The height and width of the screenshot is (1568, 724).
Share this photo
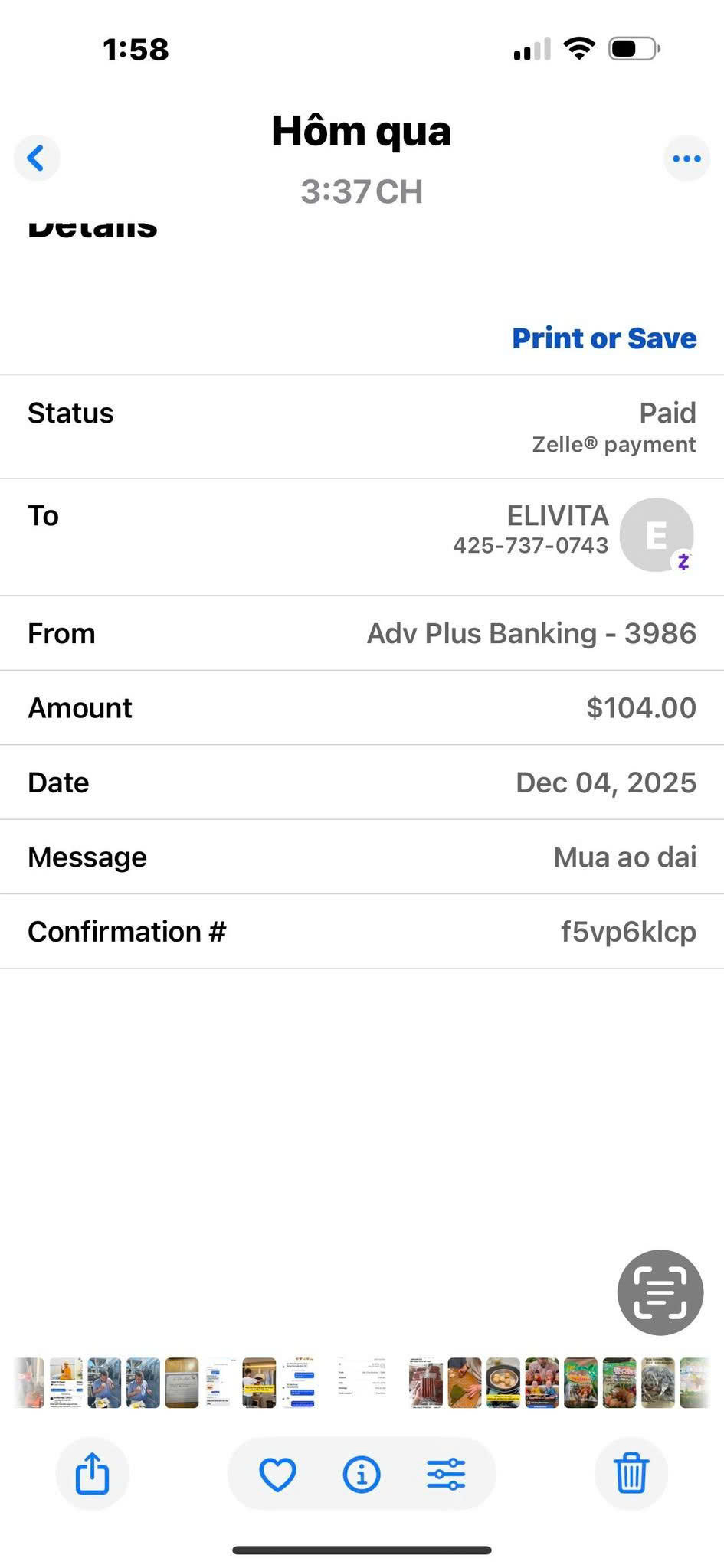coord(93,1473)
